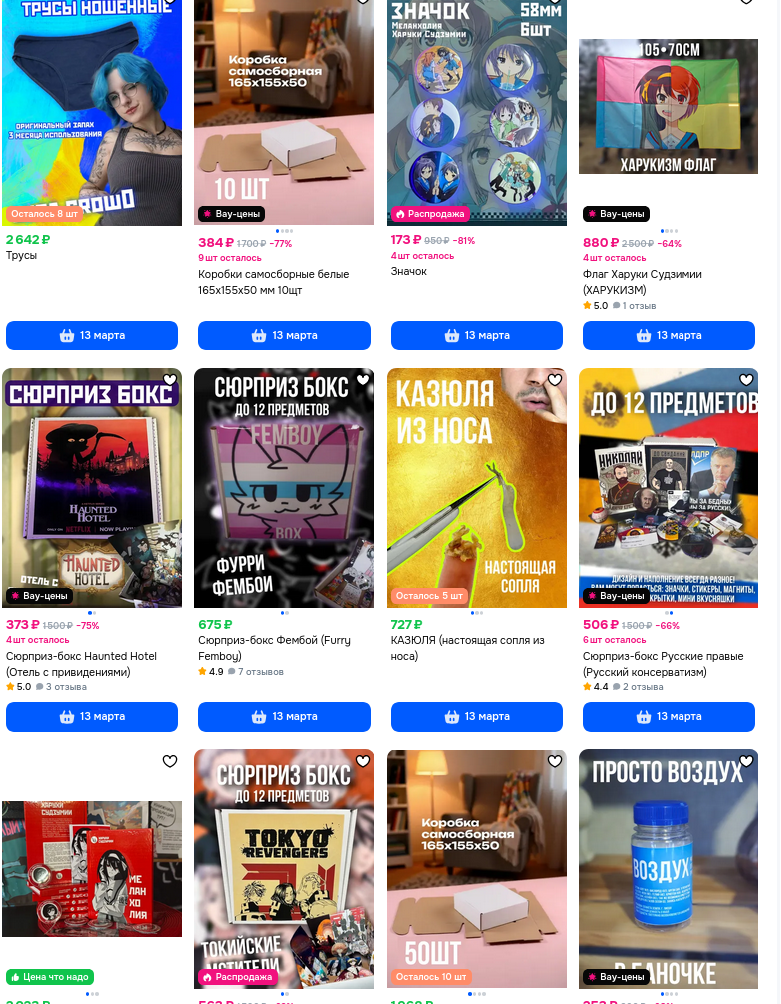View the Коробка самосборная 50шт product
The height and width of the screenshot is (1004, 781).
point(477,868)
